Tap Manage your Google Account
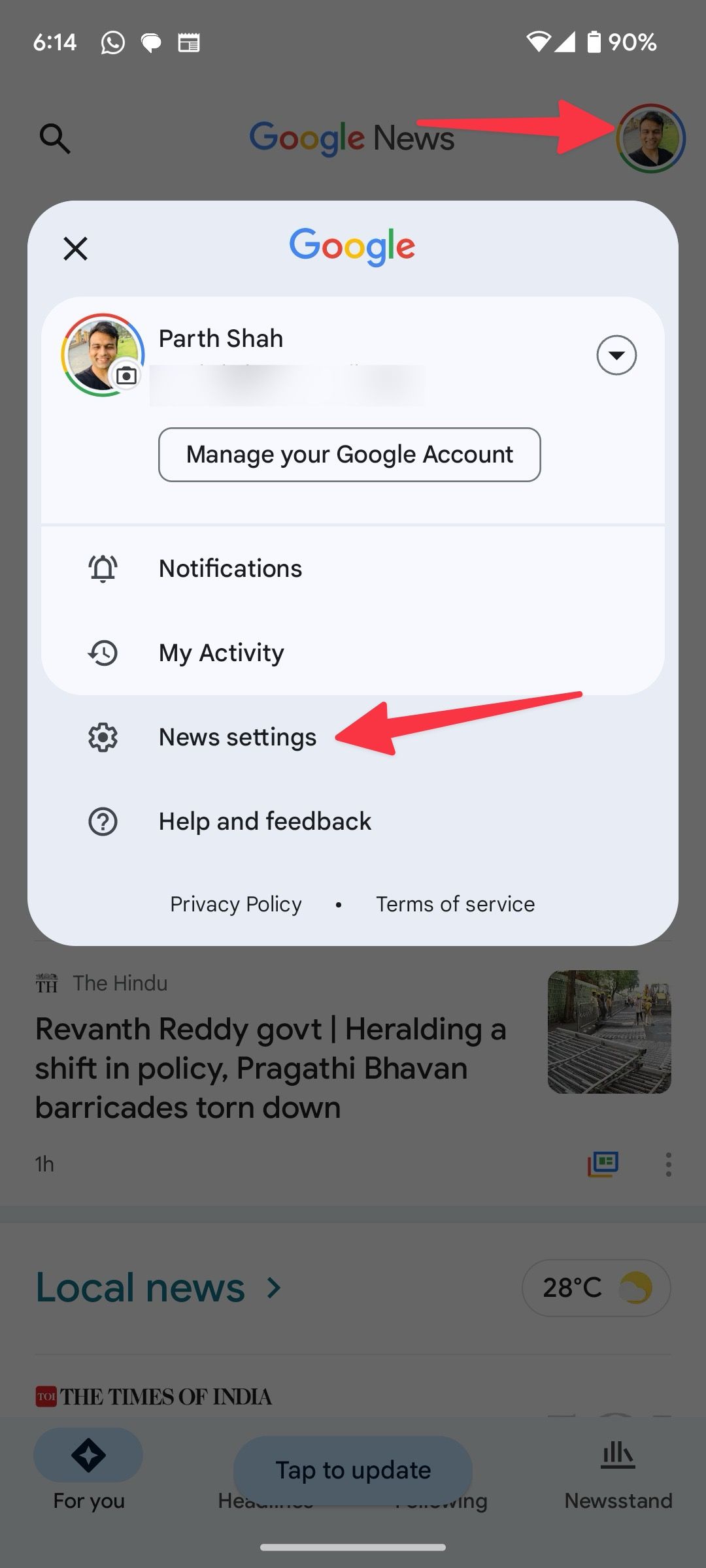706x1568 pixels. (349, 454)
